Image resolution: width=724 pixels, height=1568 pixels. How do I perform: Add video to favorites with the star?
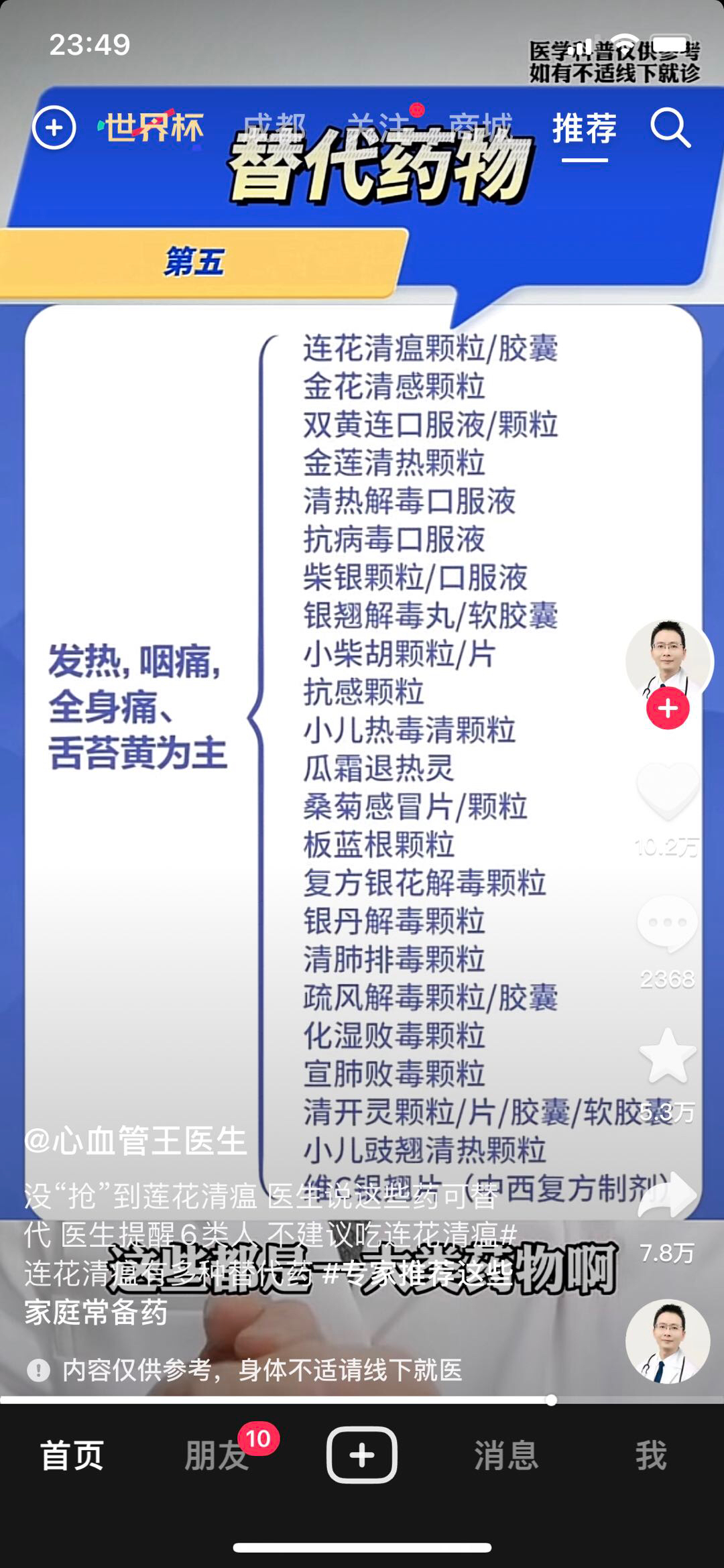pos(668,1057)
